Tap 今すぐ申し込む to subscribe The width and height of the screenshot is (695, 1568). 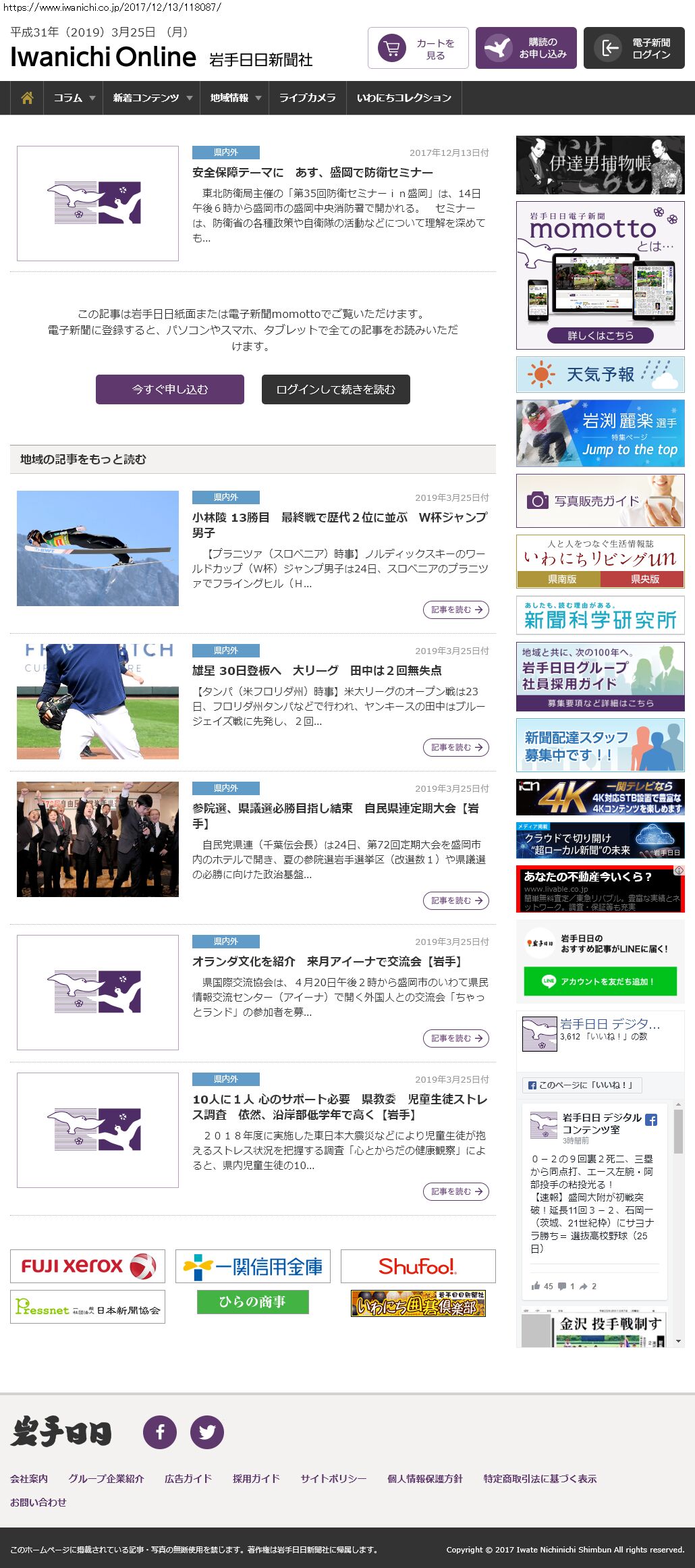pos(170,389)
